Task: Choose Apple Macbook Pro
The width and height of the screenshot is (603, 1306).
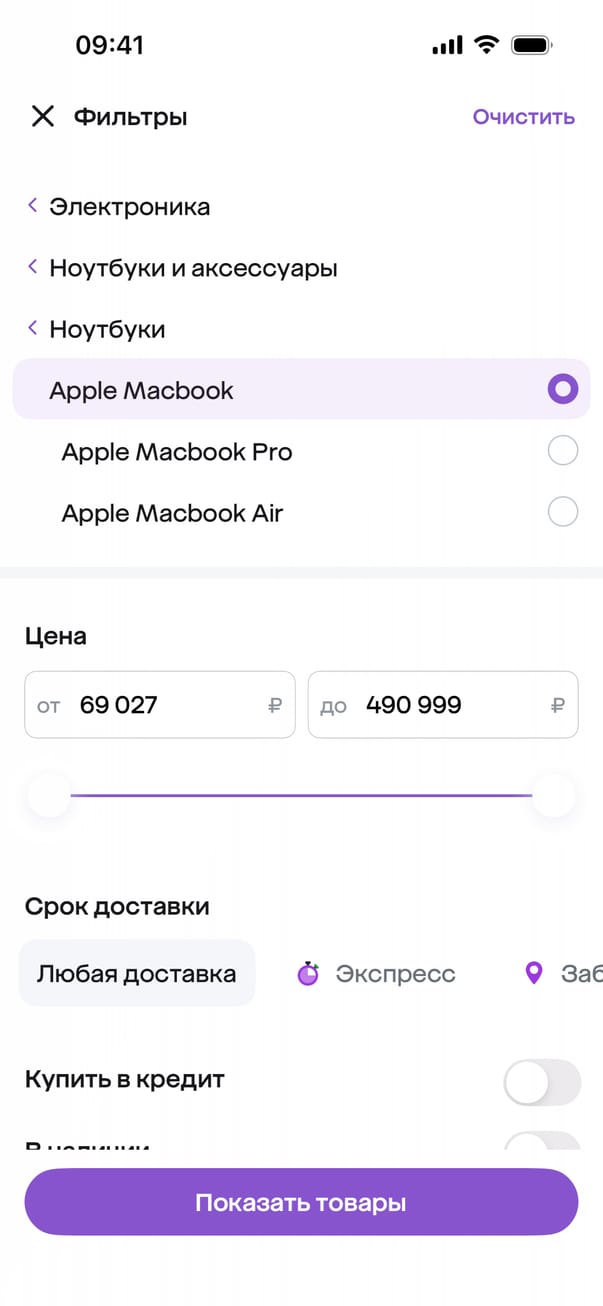Action: (x=562, y=452)
